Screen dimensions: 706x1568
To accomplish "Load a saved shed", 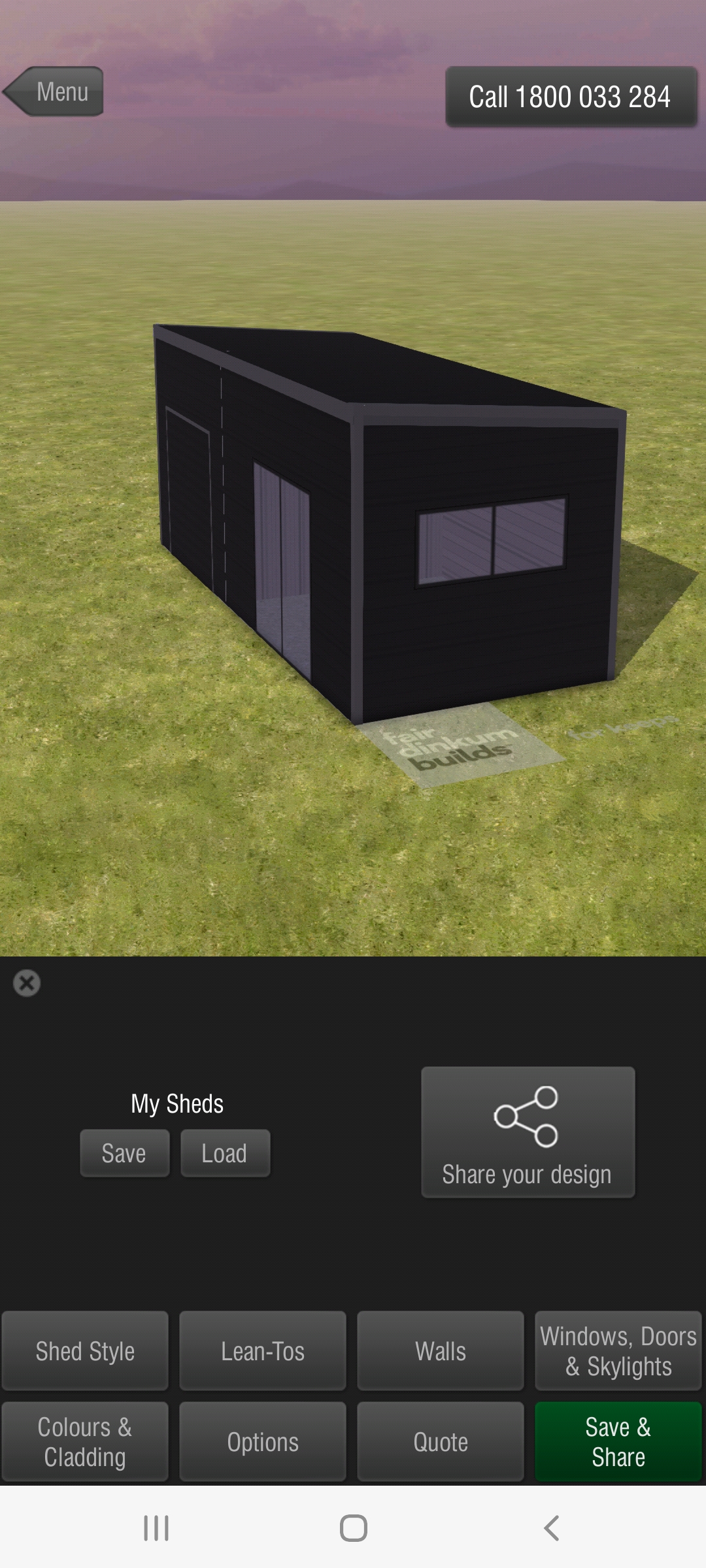I will point(225,1153).
